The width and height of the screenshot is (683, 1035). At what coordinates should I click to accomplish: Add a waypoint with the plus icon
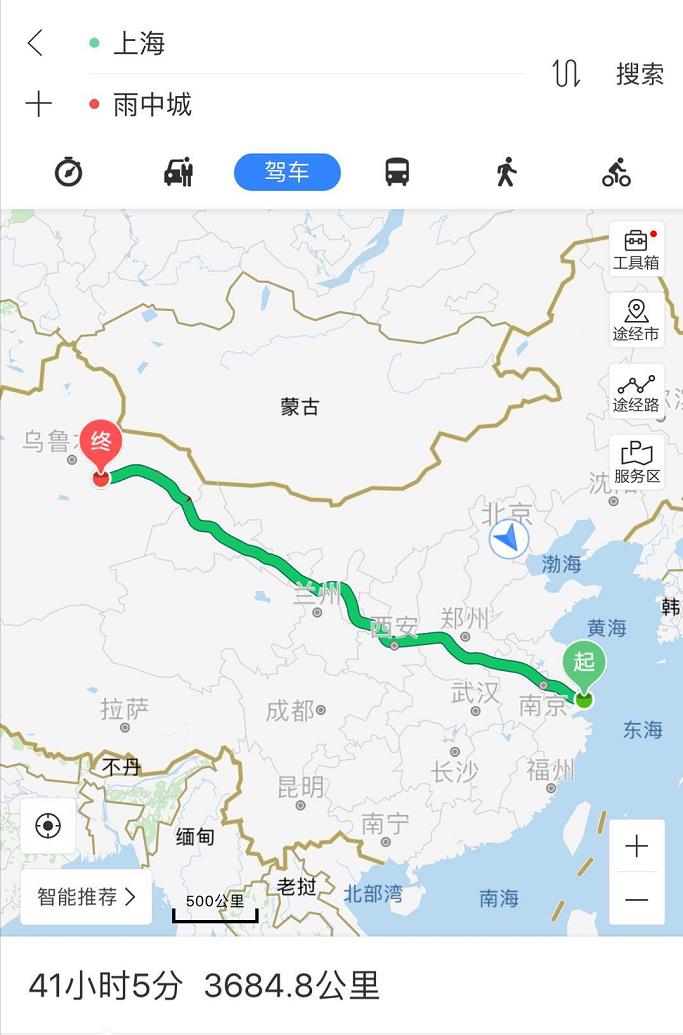pos(38,105)
